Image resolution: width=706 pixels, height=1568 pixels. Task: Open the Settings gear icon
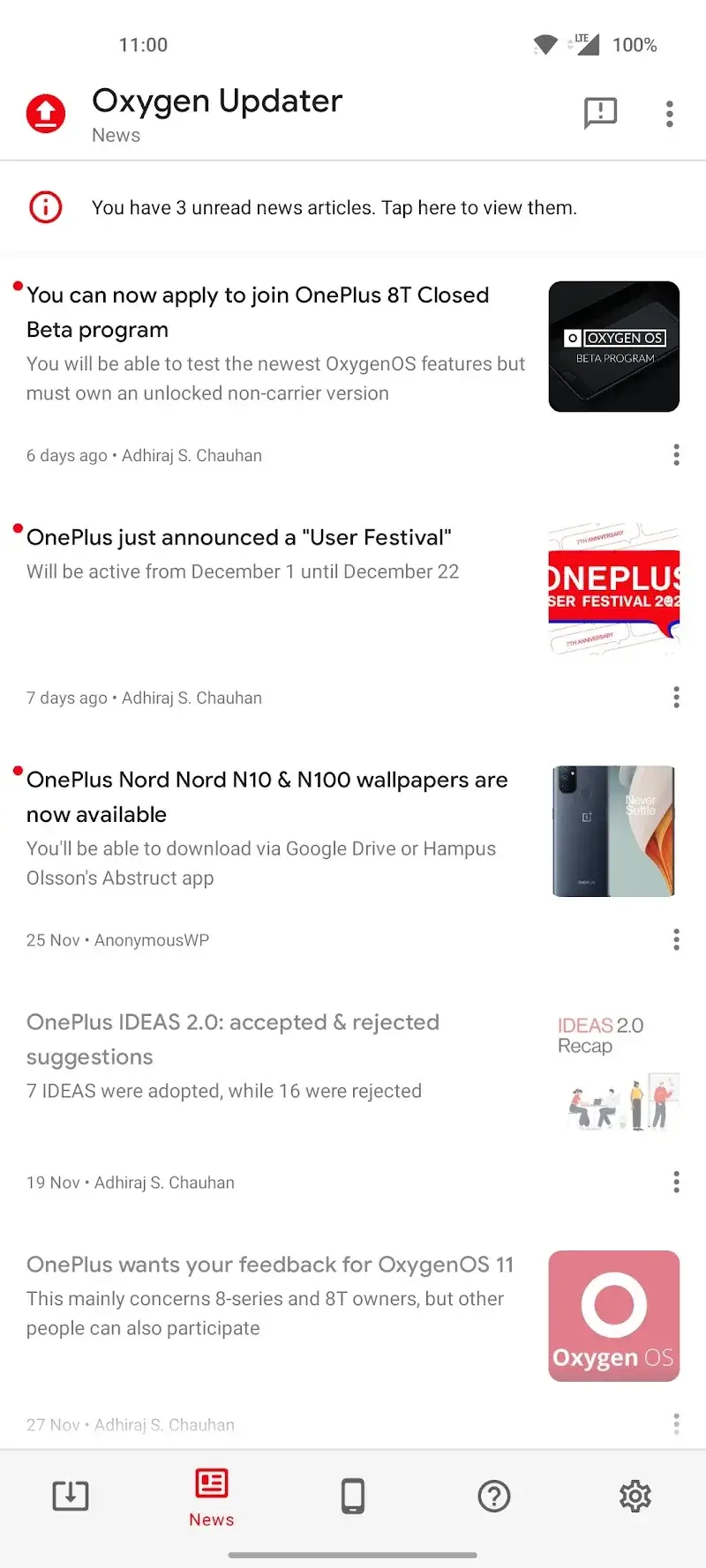[x=635, y=1496]
